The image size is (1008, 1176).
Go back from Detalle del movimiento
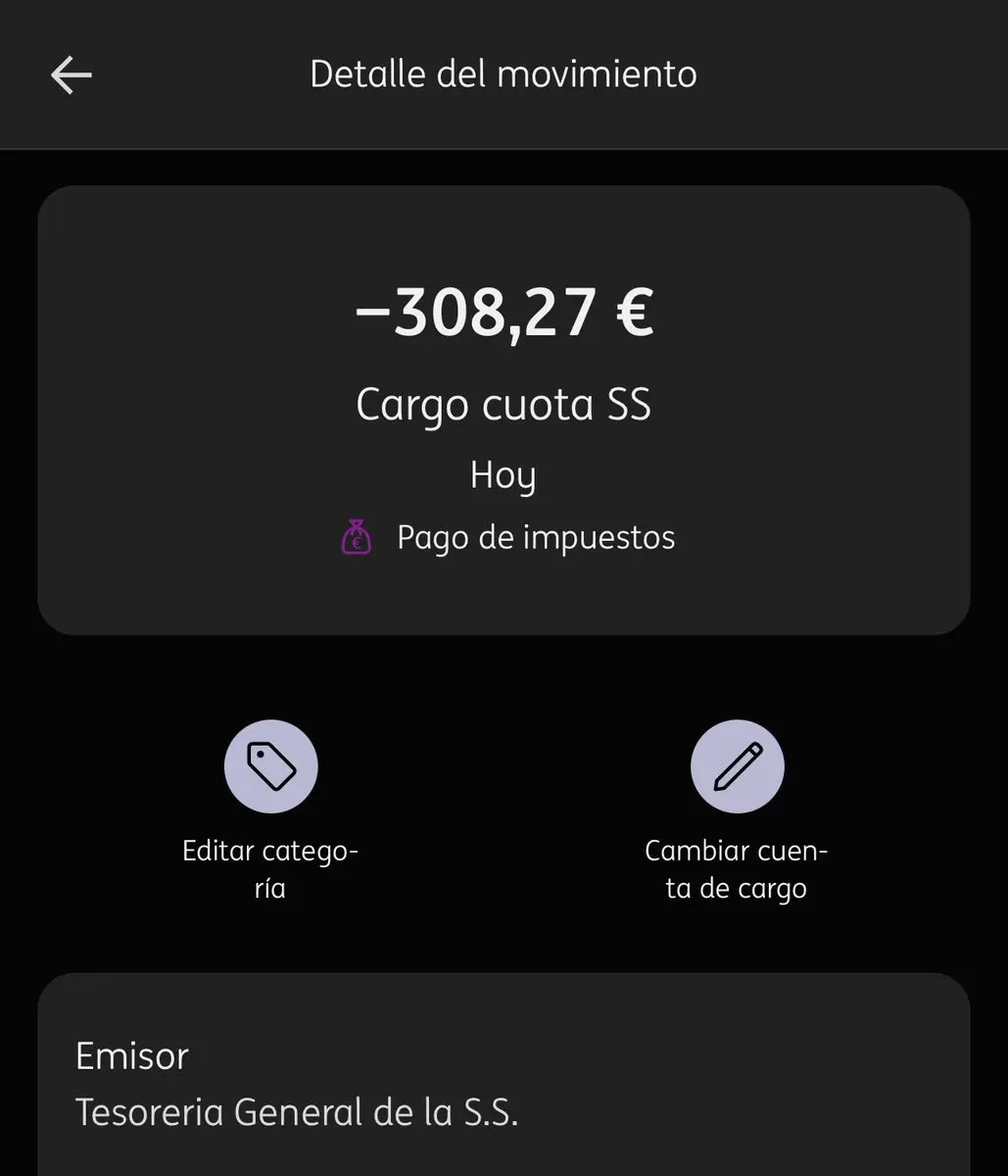pos(72,75)
